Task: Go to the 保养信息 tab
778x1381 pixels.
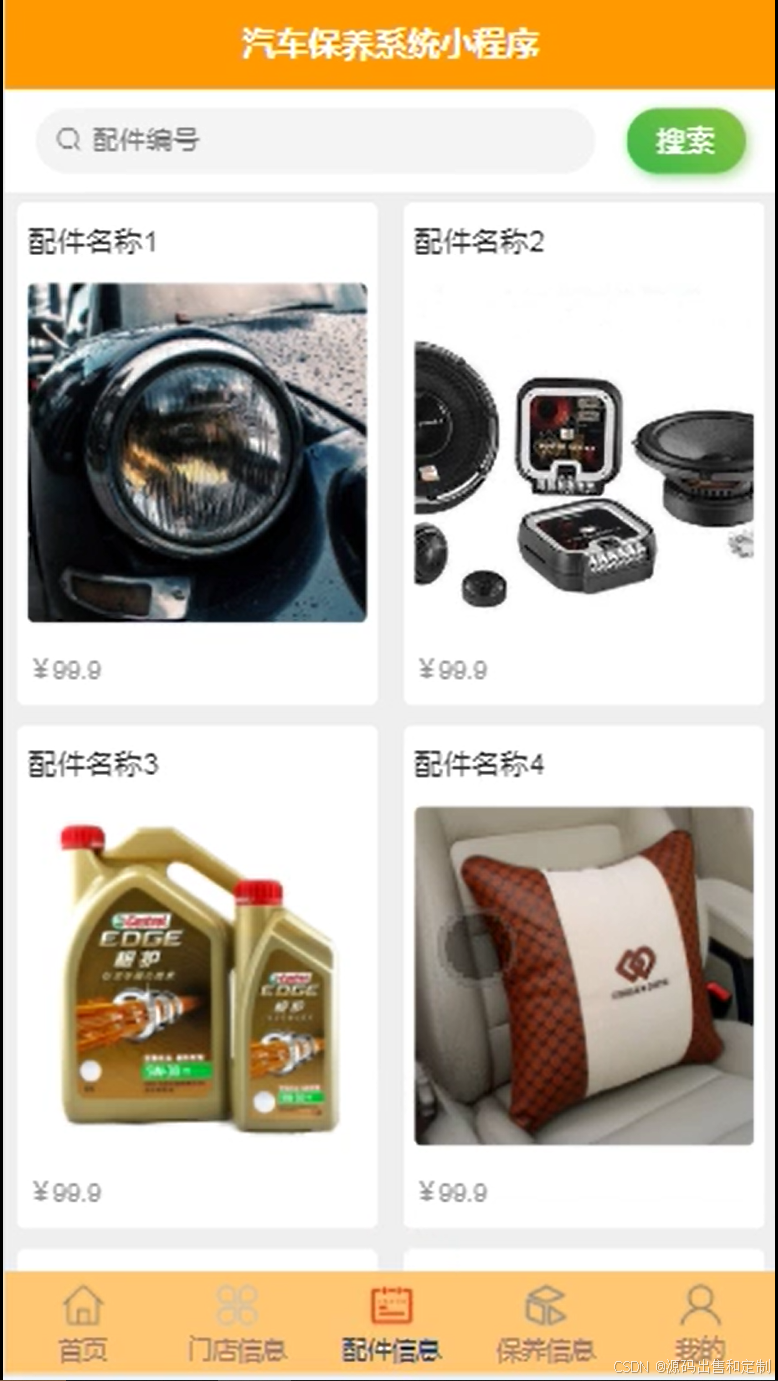Action: [545, 1323]
